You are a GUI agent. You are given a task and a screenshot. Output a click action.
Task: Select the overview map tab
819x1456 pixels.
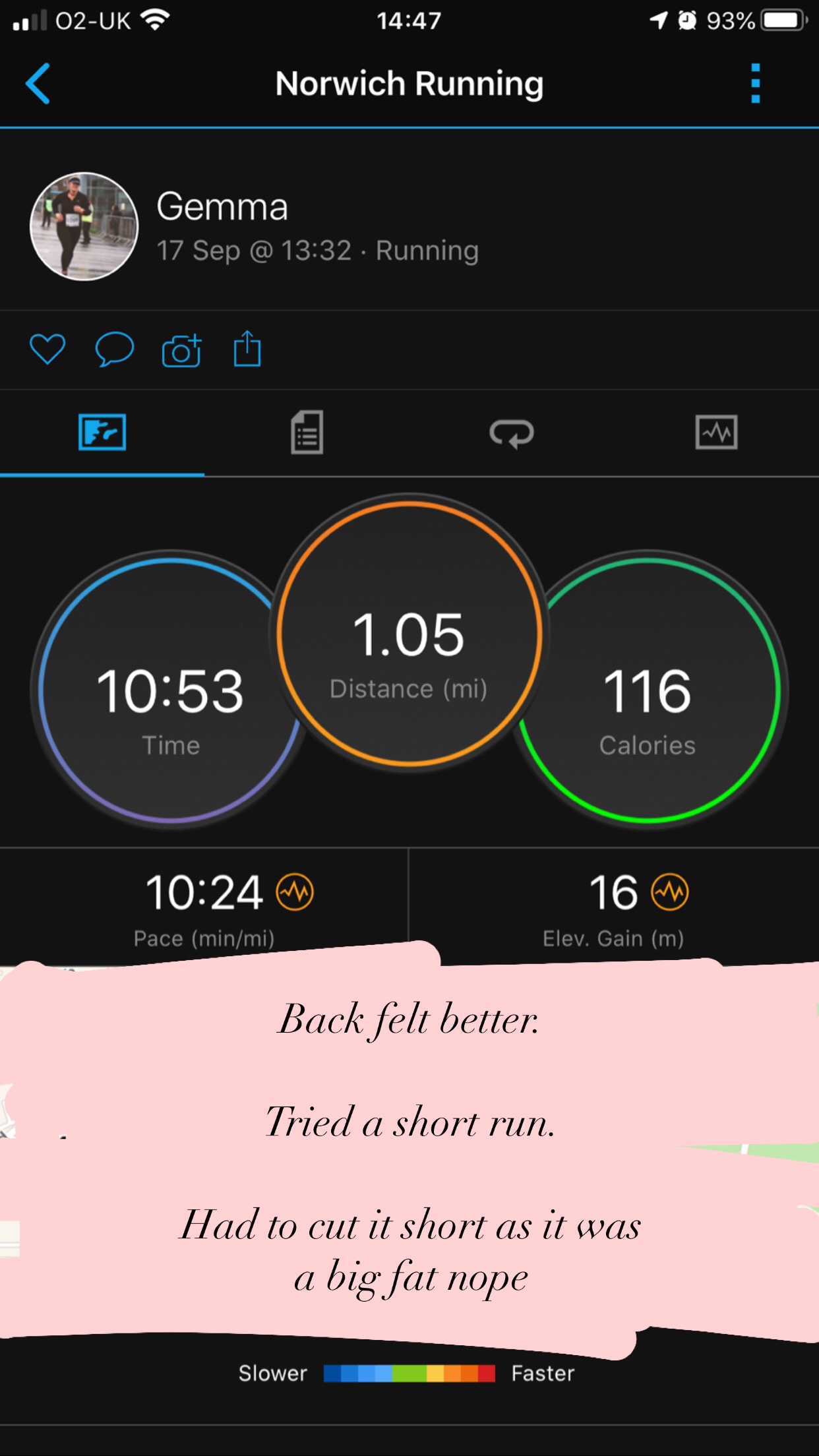click(x=102, y=433)
